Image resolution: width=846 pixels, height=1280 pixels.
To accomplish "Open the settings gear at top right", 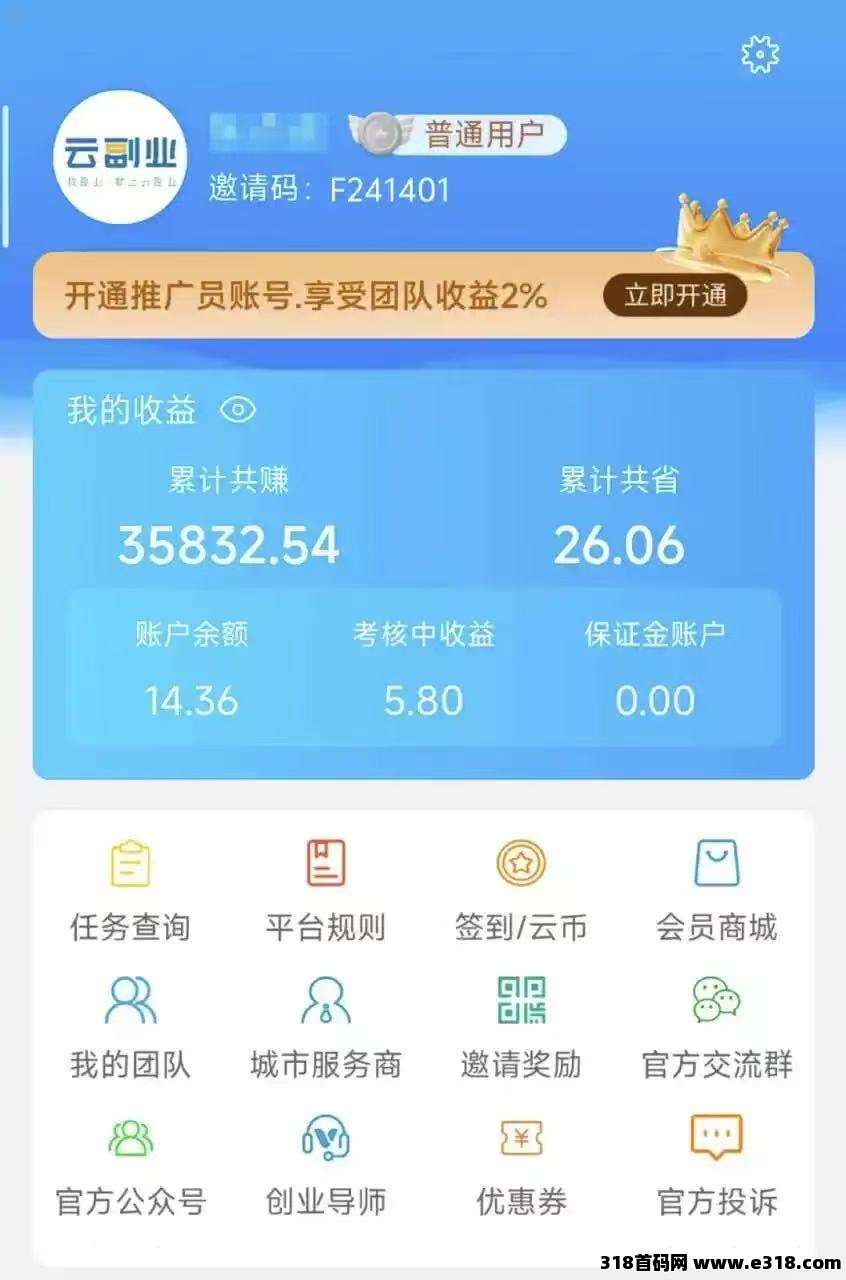I will coord(760,55).
